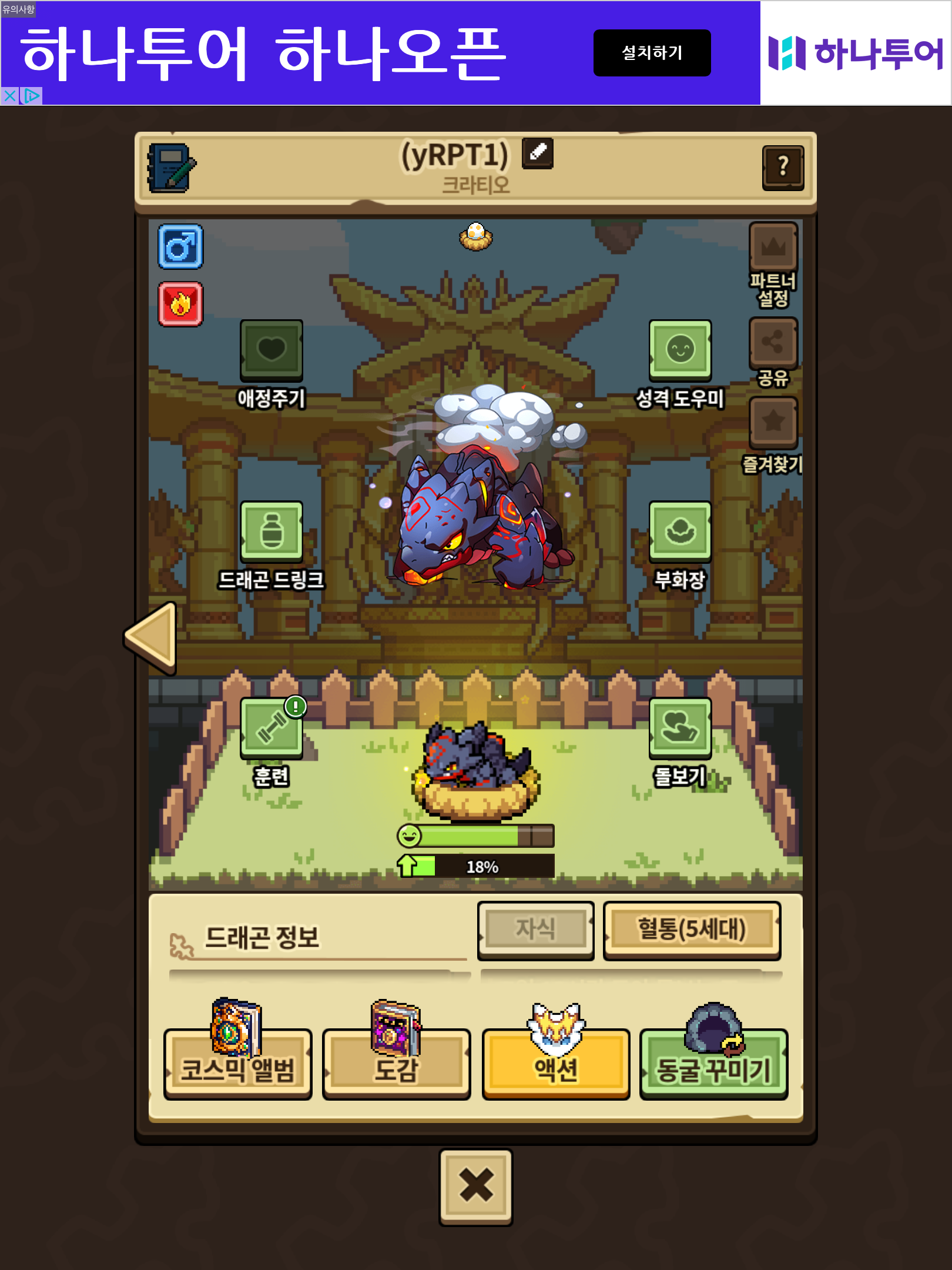The width and height of the screenshot is (952, 1270).
Task: Open 동굴 꾸미기 cave decoration
Action: [x=713, y=1064]
